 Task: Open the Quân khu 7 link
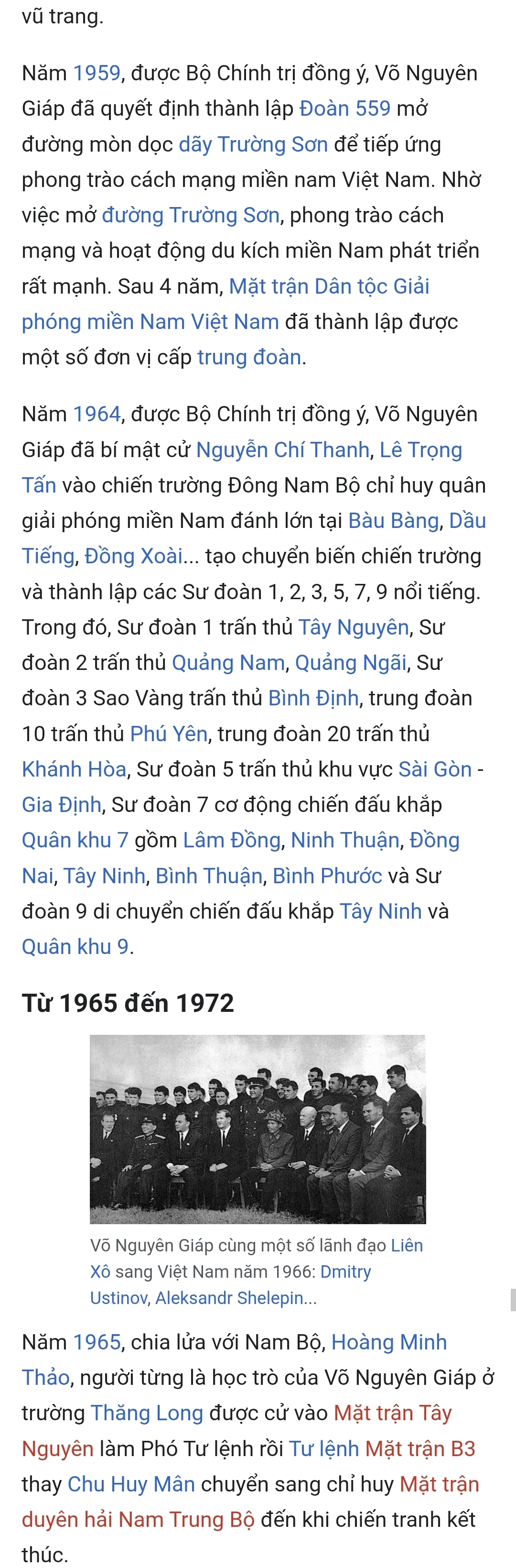coord(75,840)
